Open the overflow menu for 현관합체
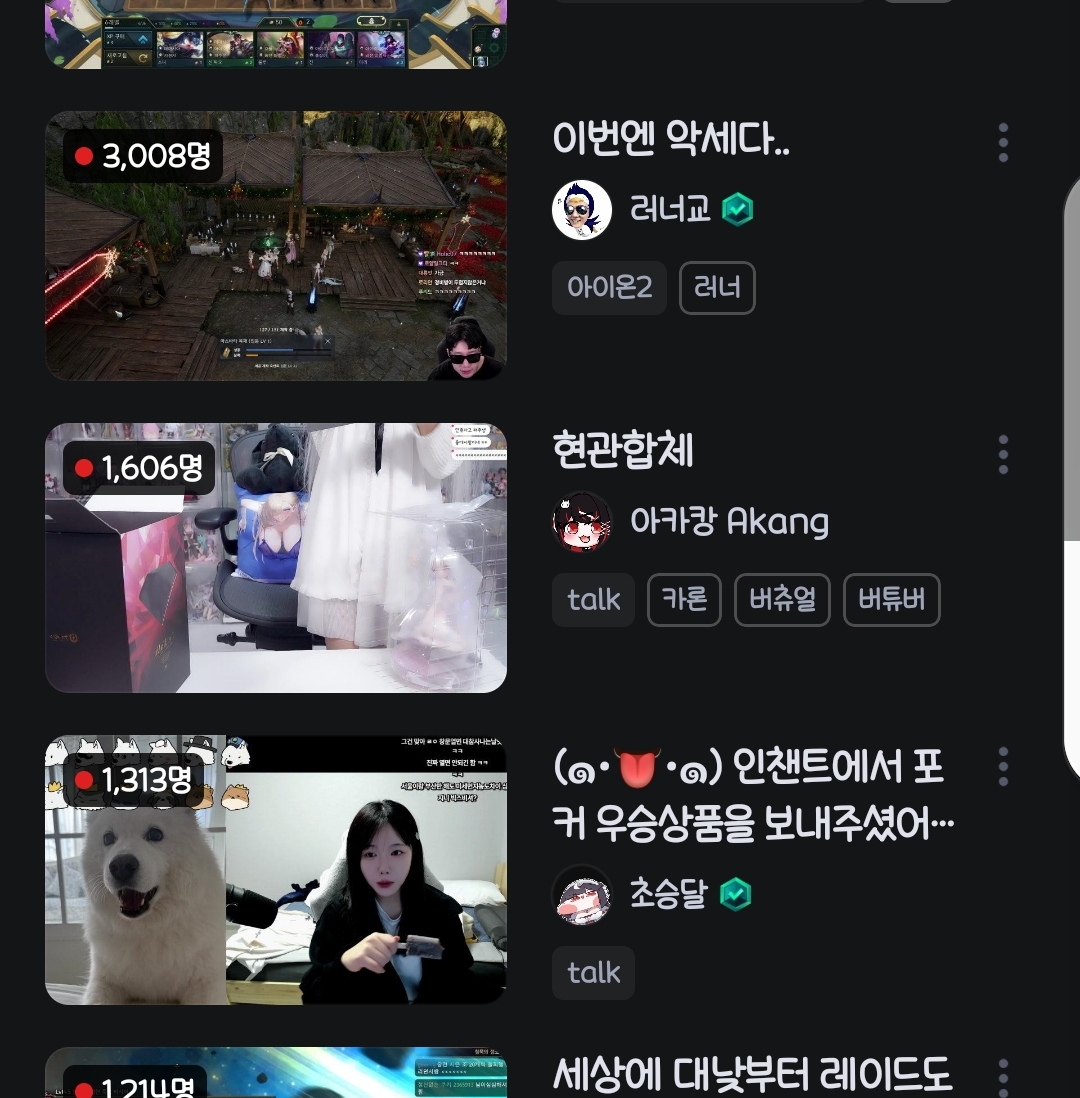Screen dimensions: 1080x1098 pos(1003,455)
